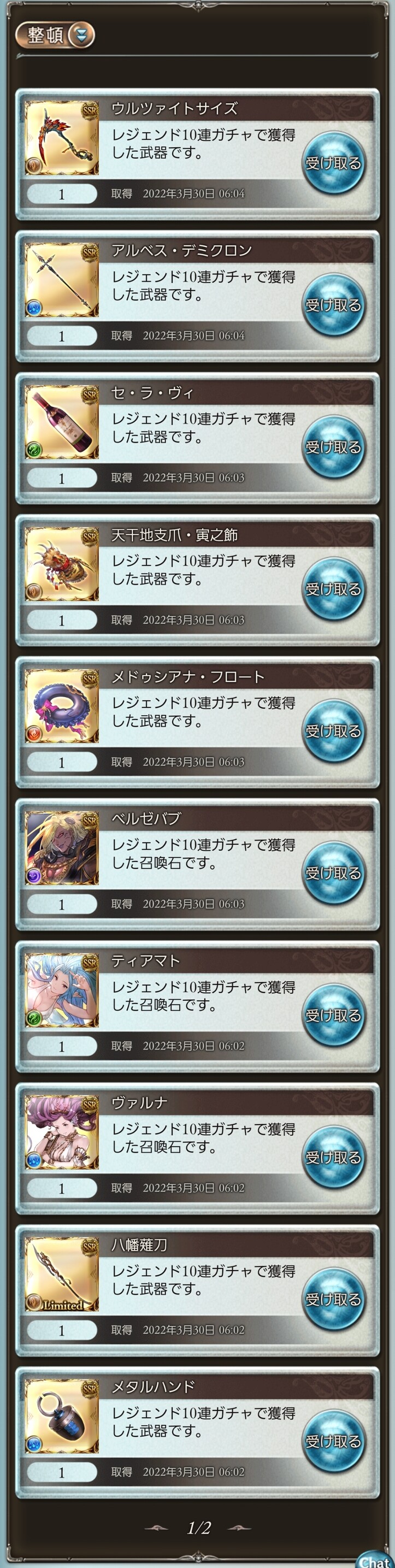Claim ヴァルナ summon with 受け取る
Image resolution: width=395 pixels, height=1568 pixels.
click(x=333, y=1157)
